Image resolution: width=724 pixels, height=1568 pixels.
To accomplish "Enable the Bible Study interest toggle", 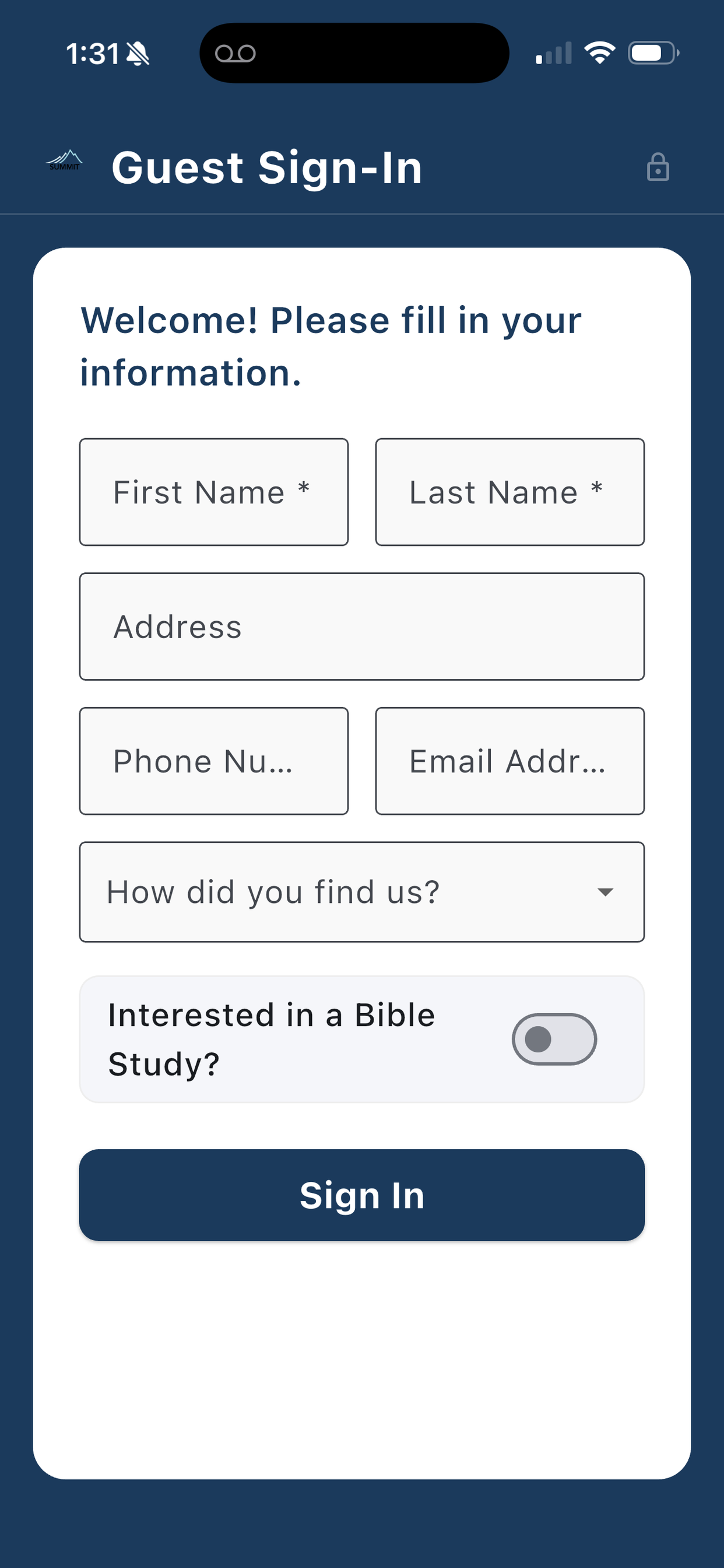I will pyautogui.click(x=554, y=1039).
